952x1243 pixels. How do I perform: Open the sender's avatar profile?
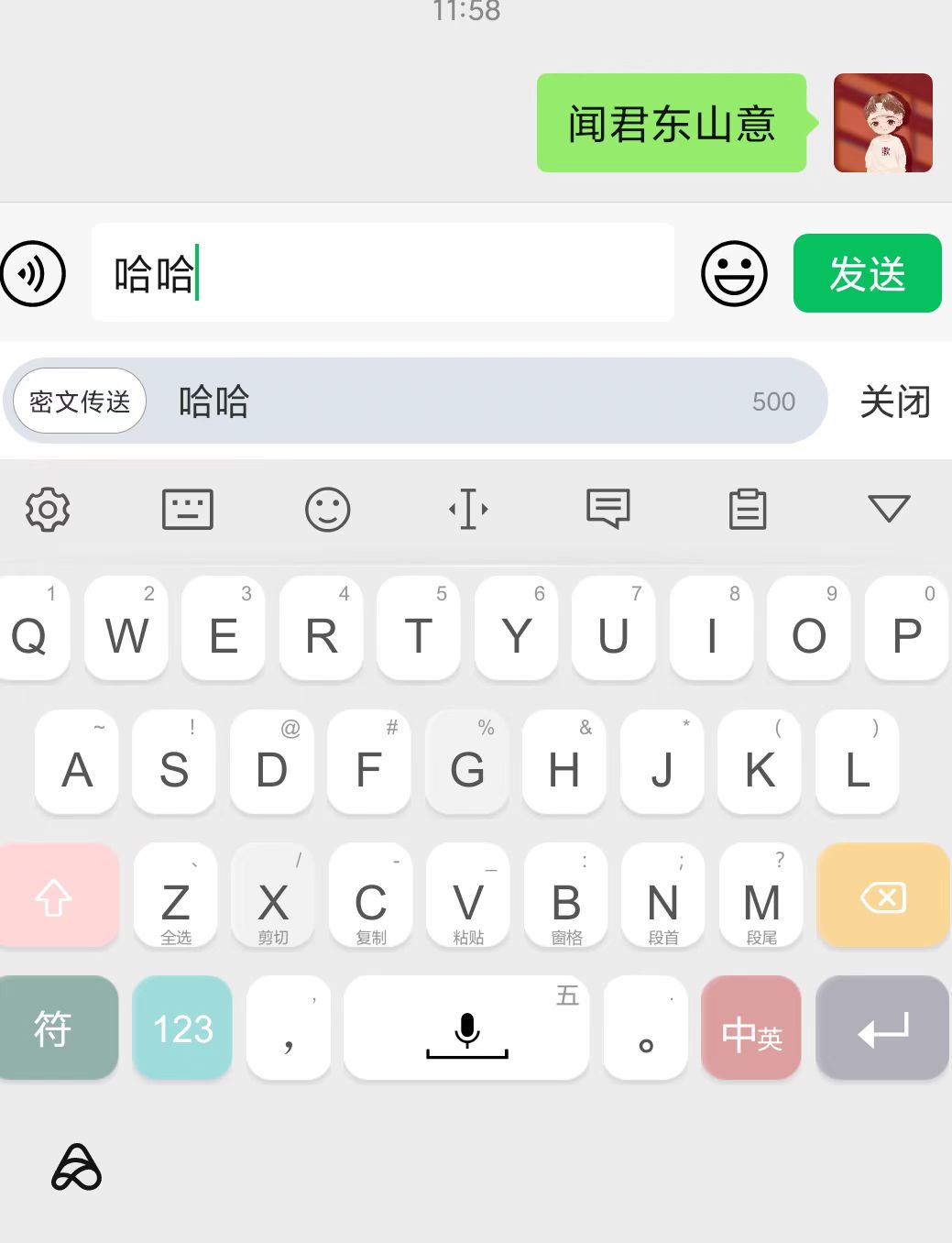pyautogui.click(x=882, y=123)
